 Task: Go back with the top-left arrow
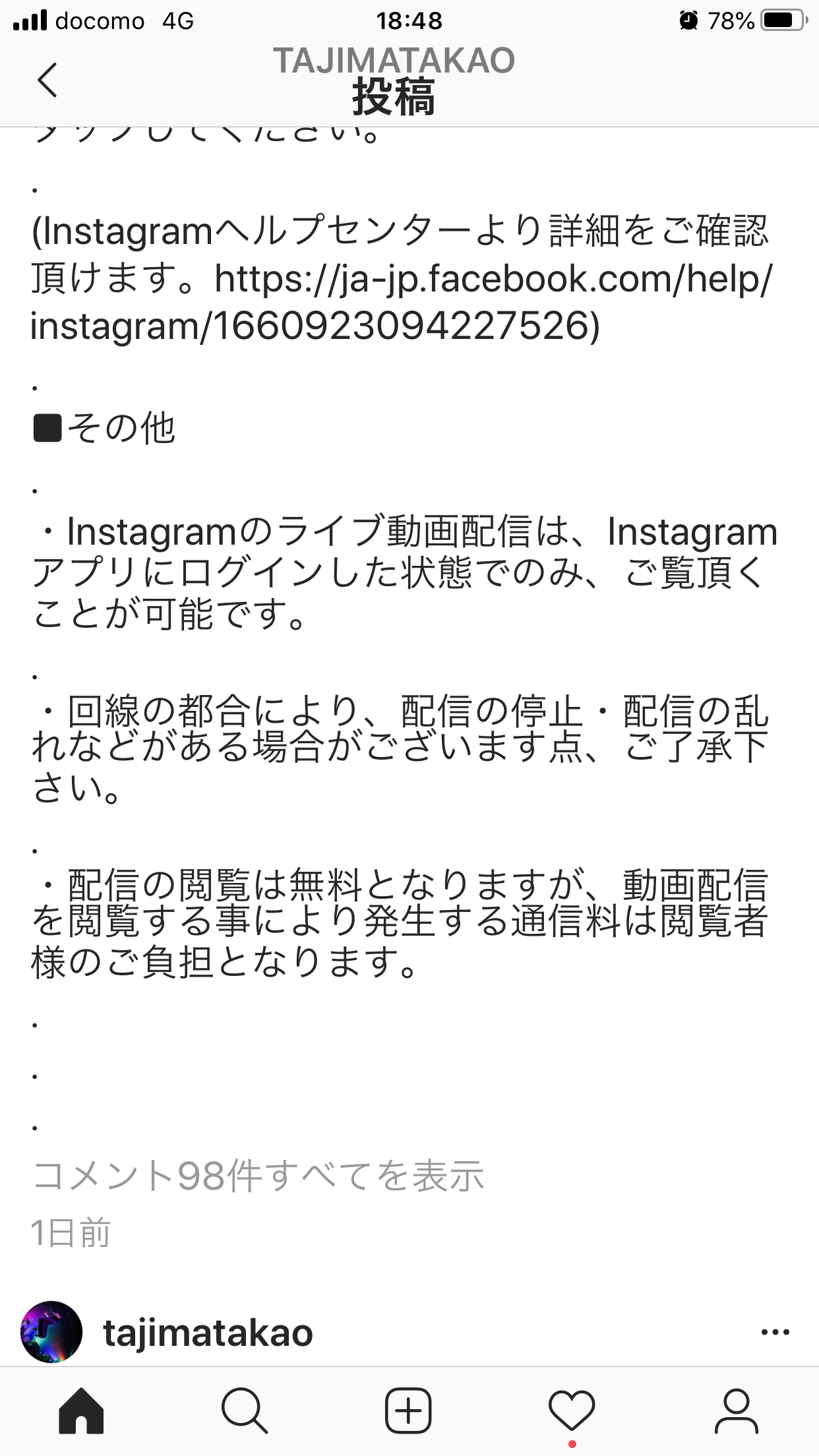[x=47, y=80]
